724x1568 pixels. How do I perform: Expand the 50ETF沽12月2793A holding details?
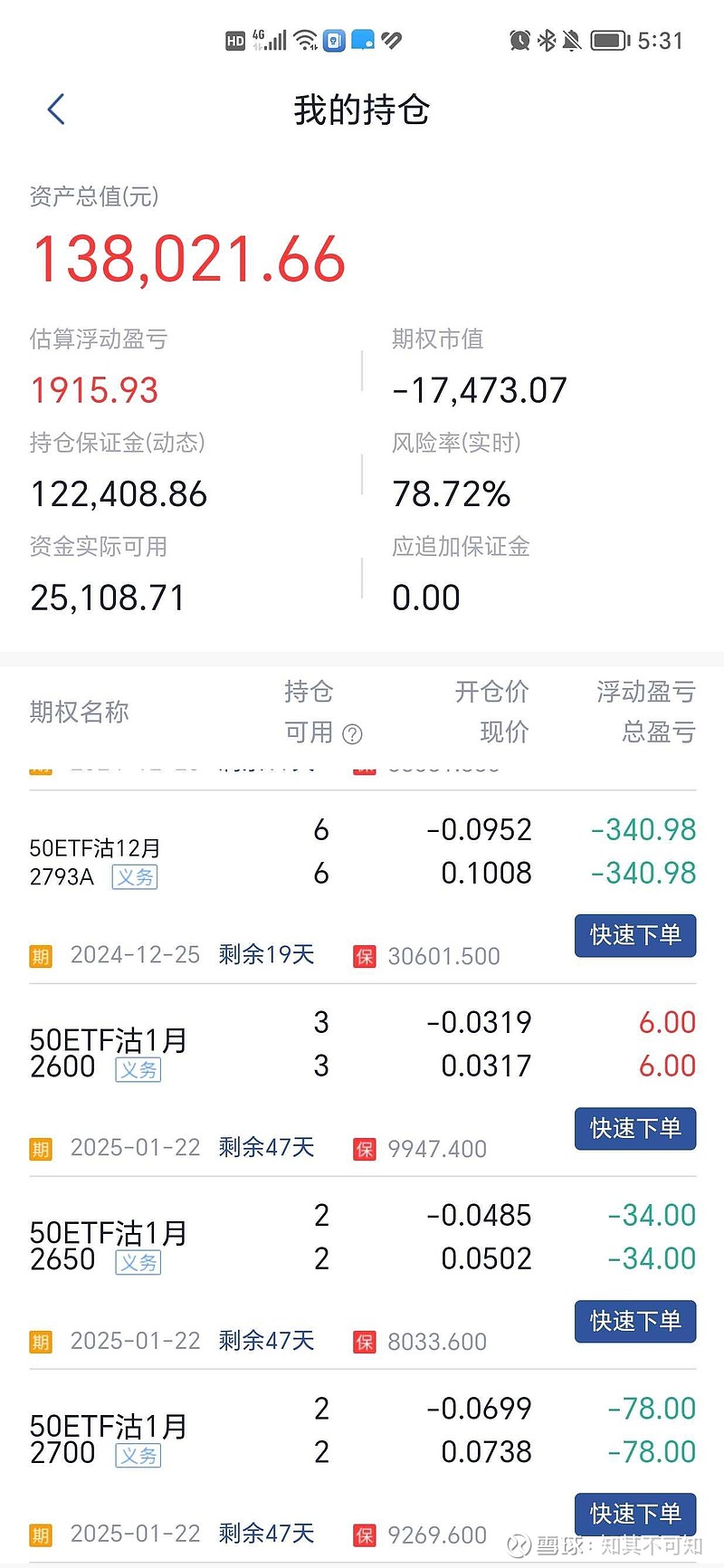[95, 853]
